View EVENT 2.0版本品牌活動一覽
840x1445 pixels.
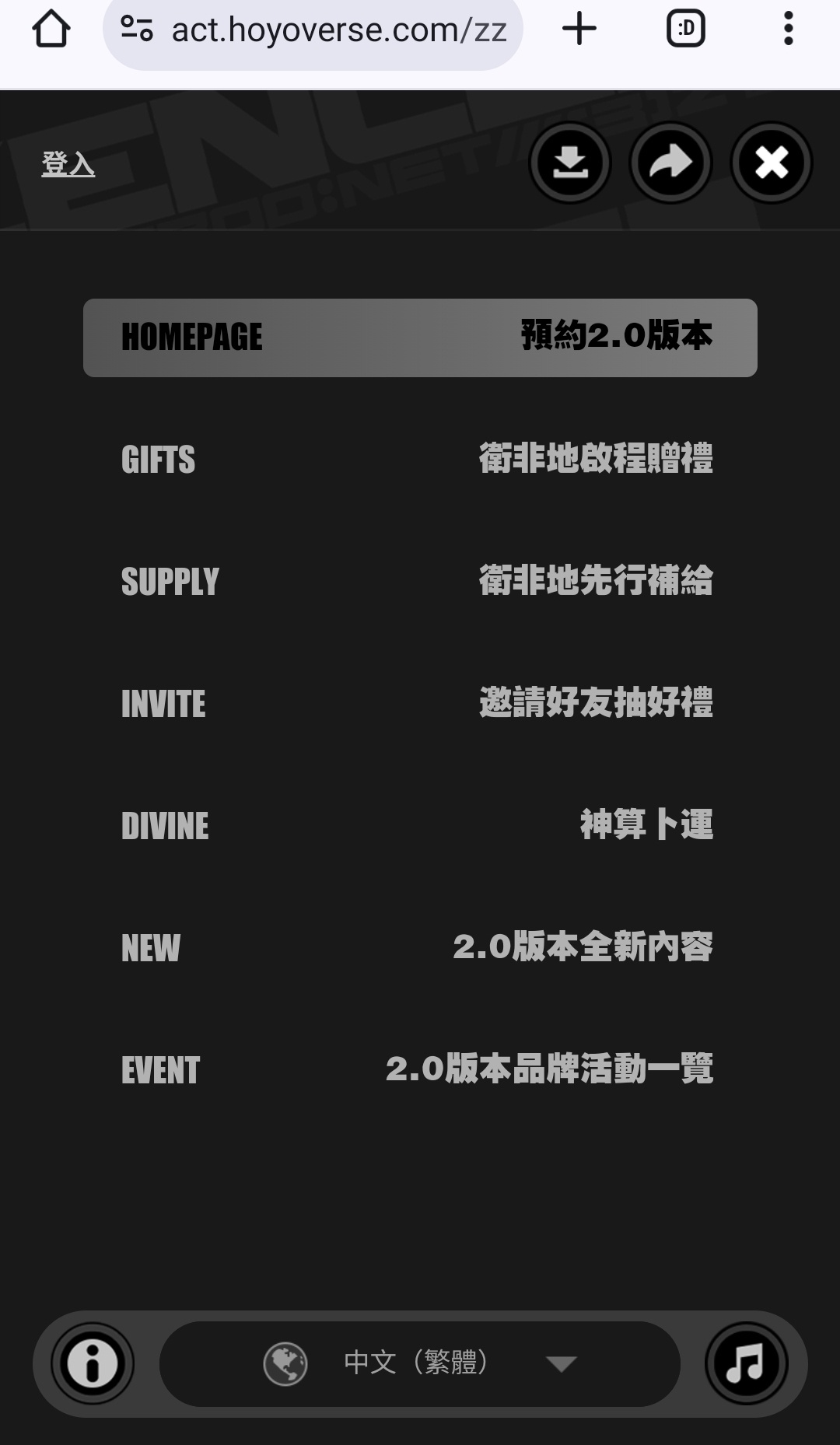pyautogui.click(x=420, y=1069)
